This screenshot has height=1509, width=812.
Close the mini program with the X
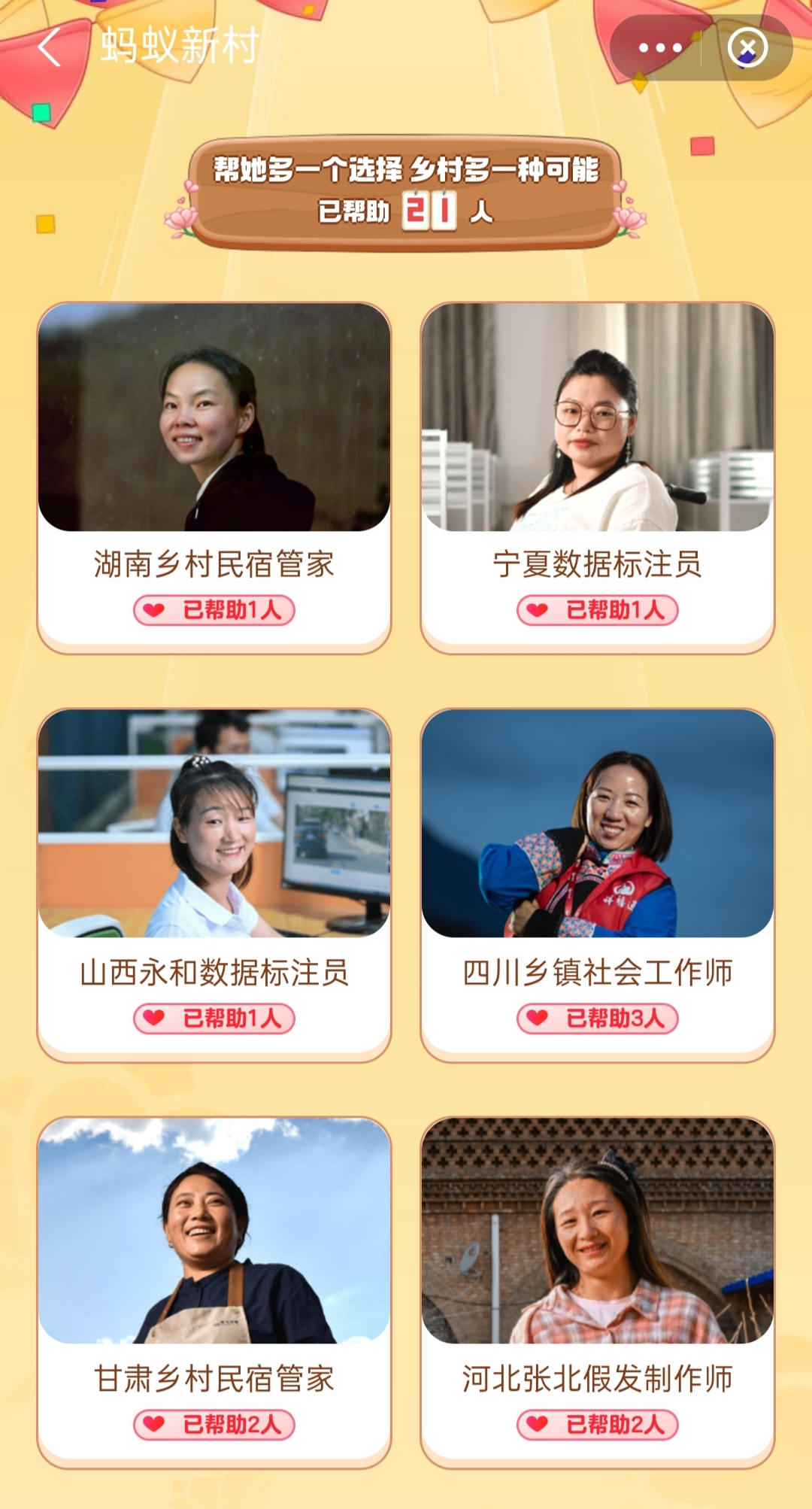747,47
